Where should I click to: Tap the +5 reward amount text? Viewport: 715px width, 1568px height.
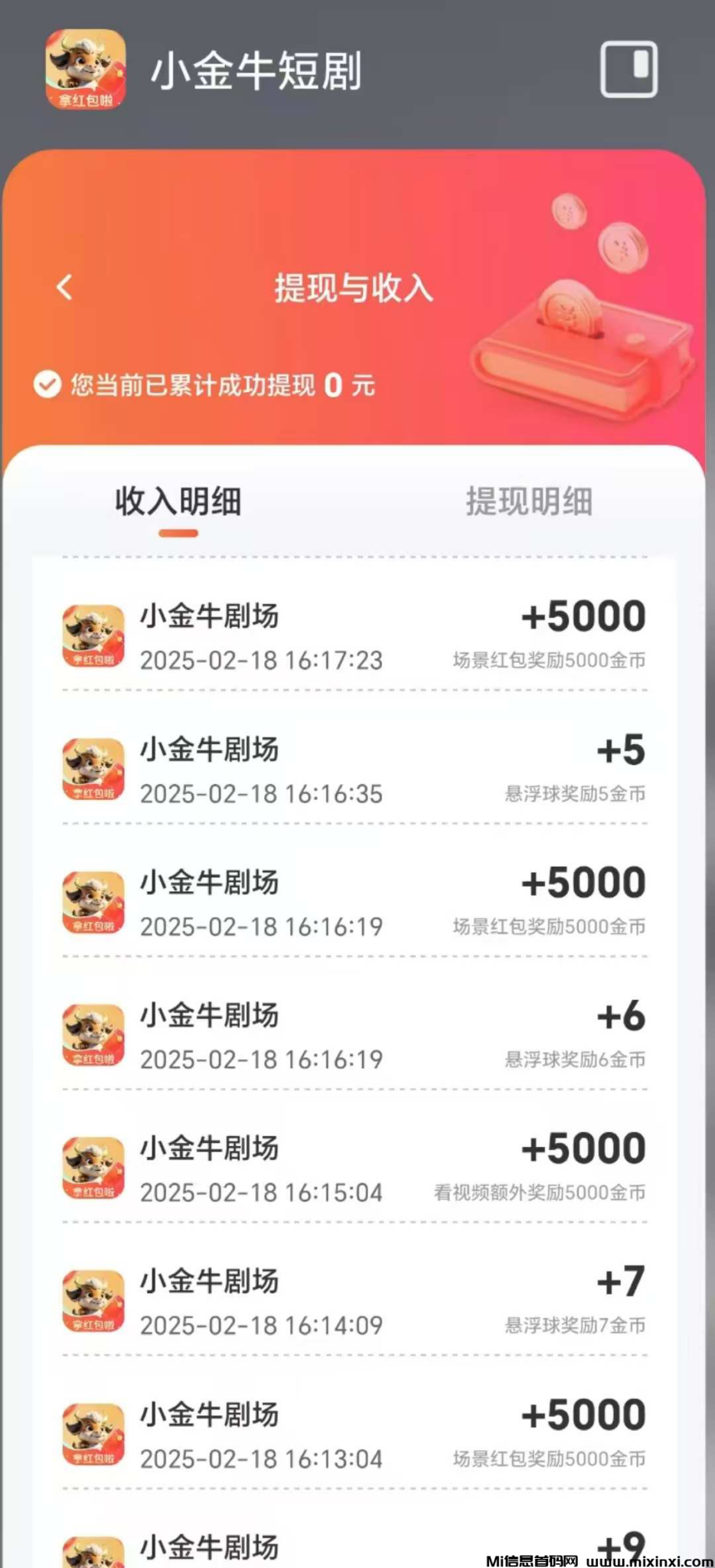click(623, 747)
